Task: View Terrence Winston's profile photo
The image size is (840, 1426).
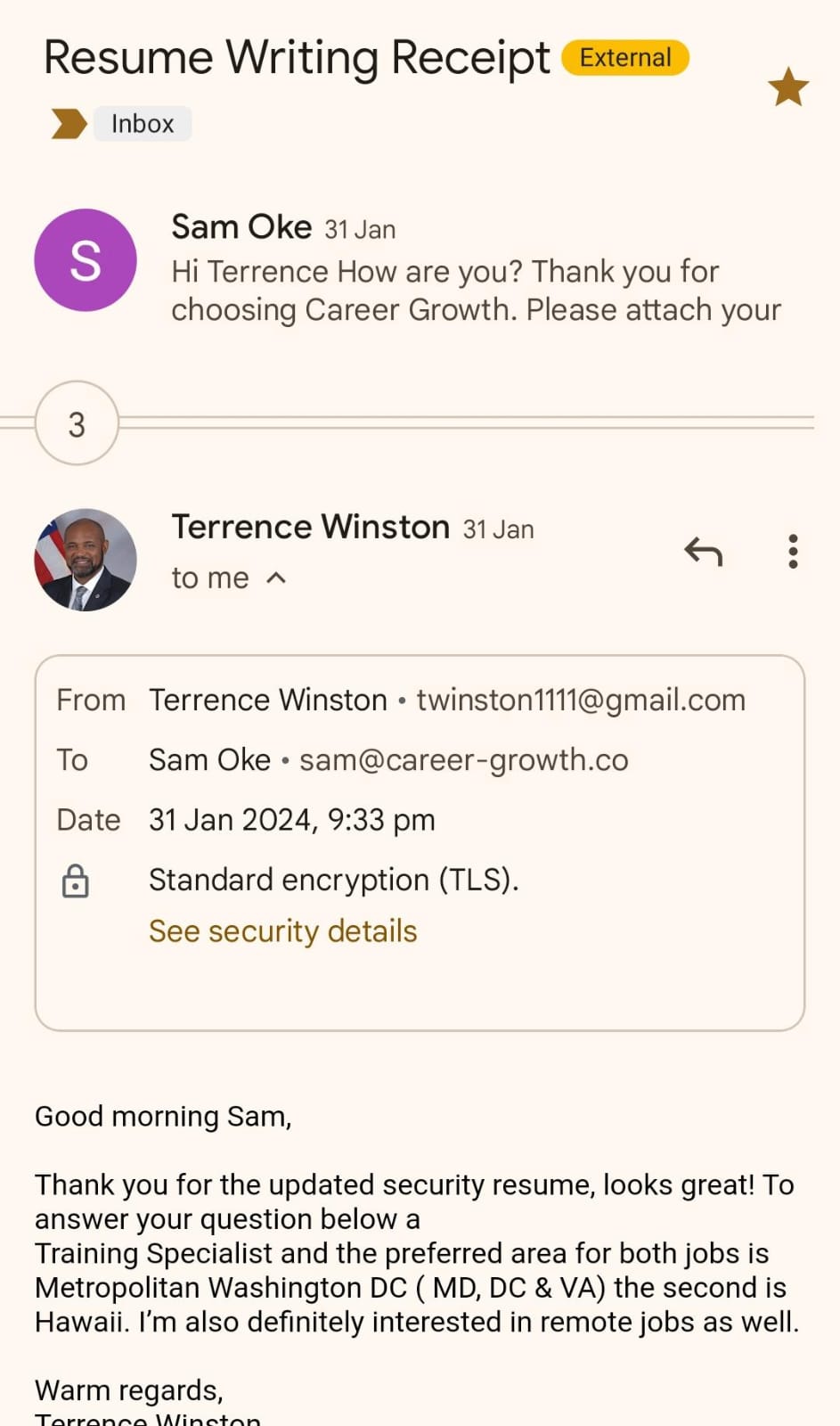Action: [x=86, y=560]
